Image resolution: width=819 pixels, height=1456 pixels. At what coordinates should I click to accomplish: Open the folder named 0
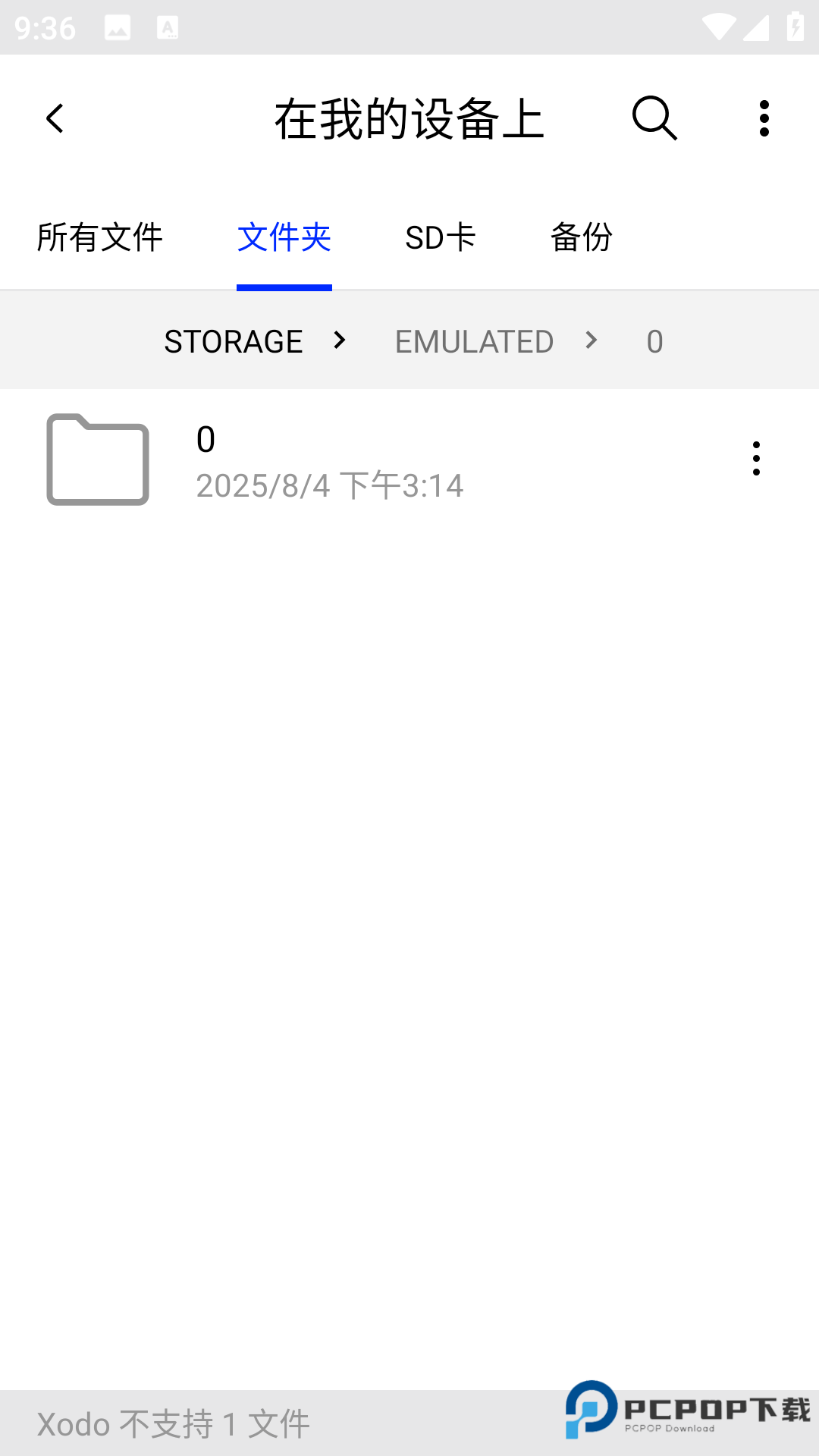coord(329,460)
